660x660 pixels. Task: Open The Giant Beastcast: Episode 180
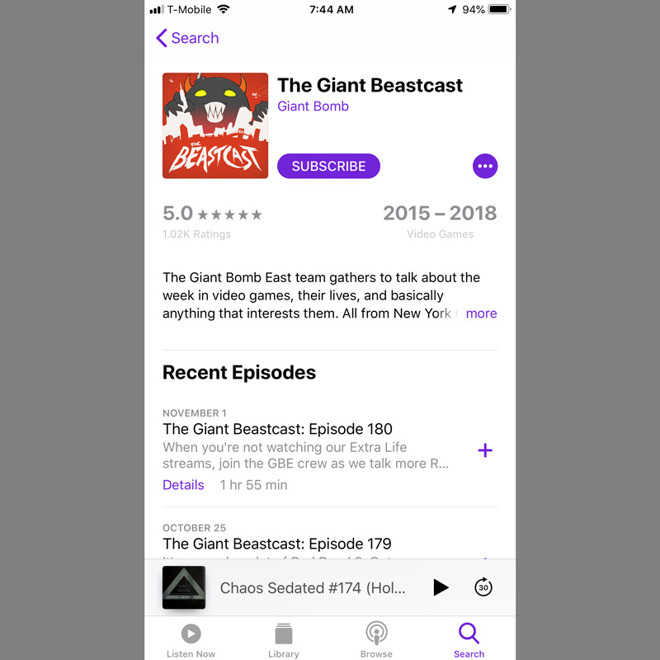(x=277, y=429)
